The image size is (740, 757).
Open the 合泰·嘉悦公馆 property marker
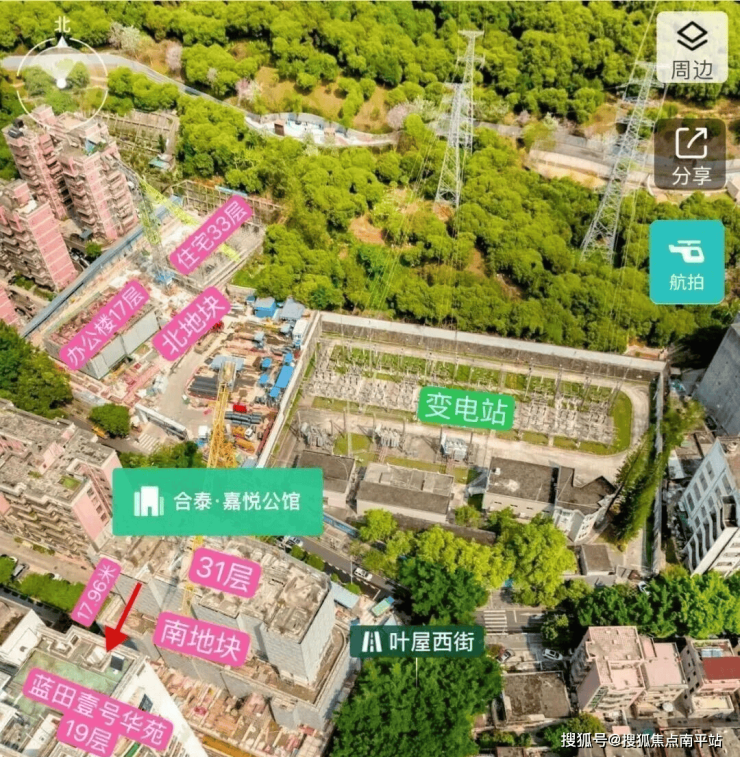[x=217, y=501]
